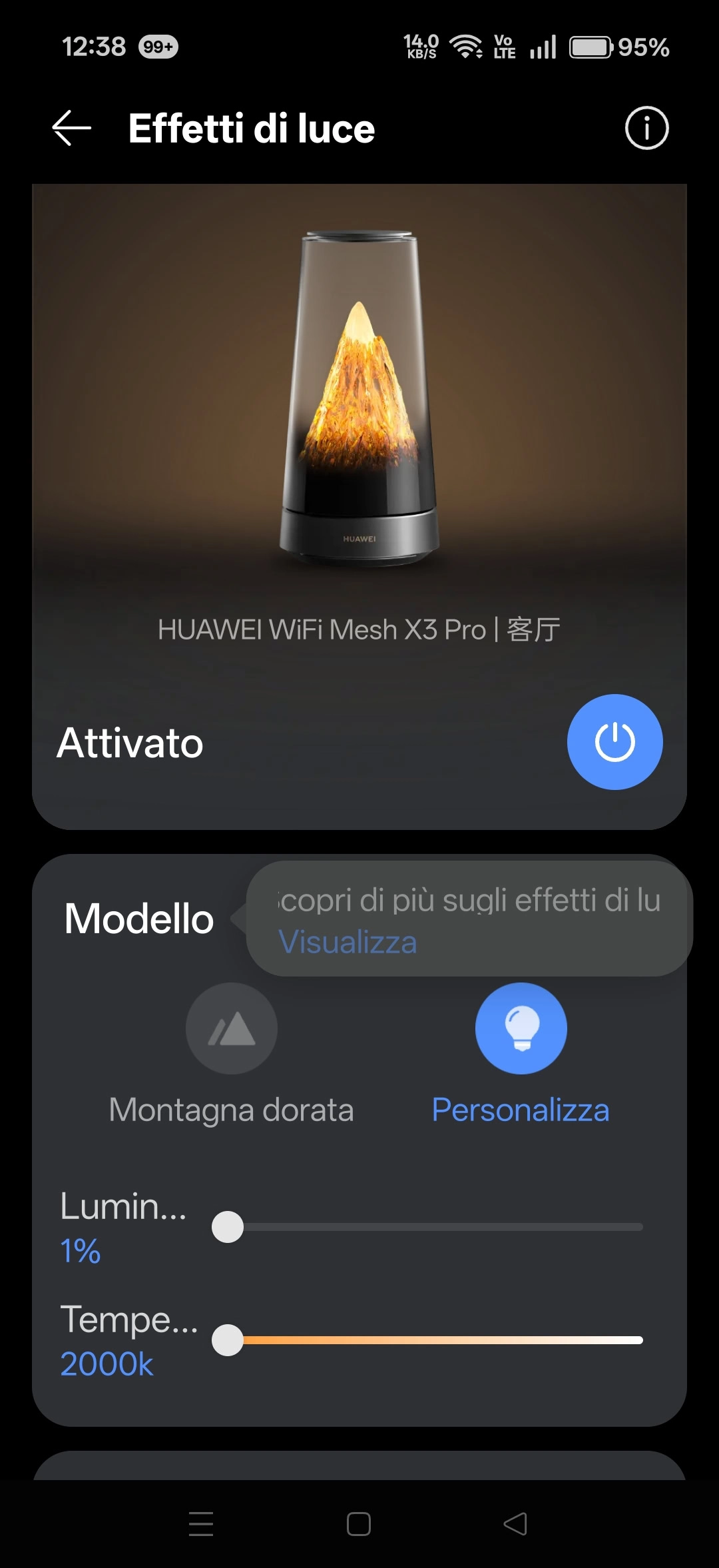
Task: Open recent apps from navigation bar
Action: click(201, 1524)
